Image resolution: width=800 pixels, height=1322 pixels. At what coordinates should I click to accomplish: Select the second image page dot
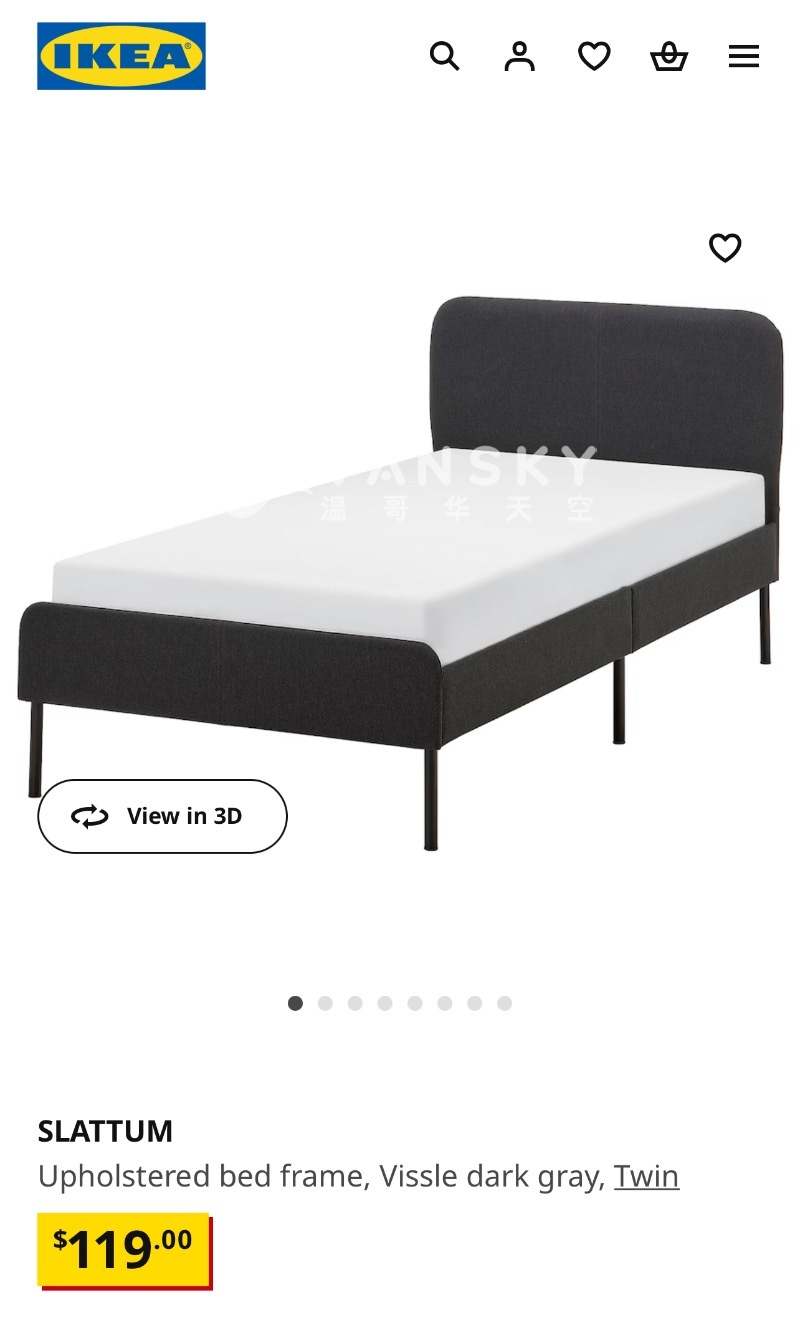(325, 1003)
